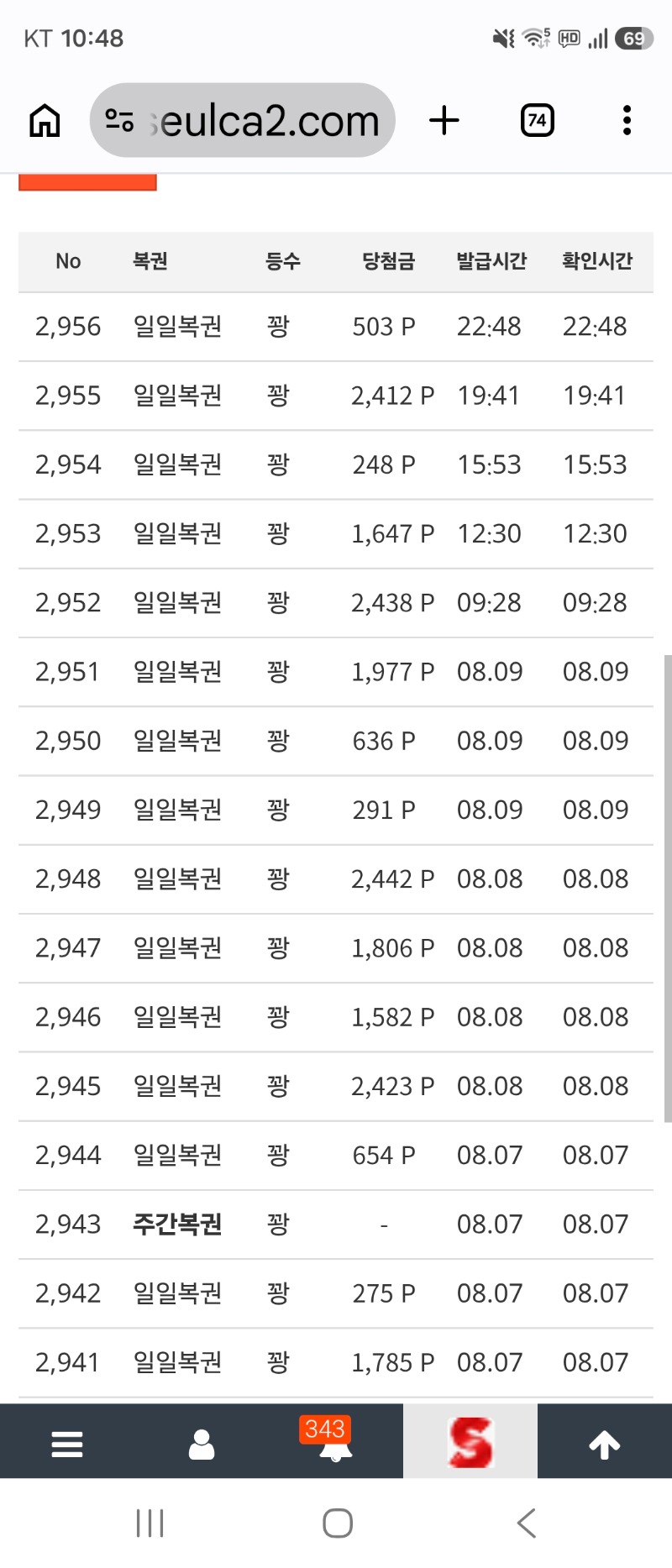Tap the orange button above the table

point(87,182)
